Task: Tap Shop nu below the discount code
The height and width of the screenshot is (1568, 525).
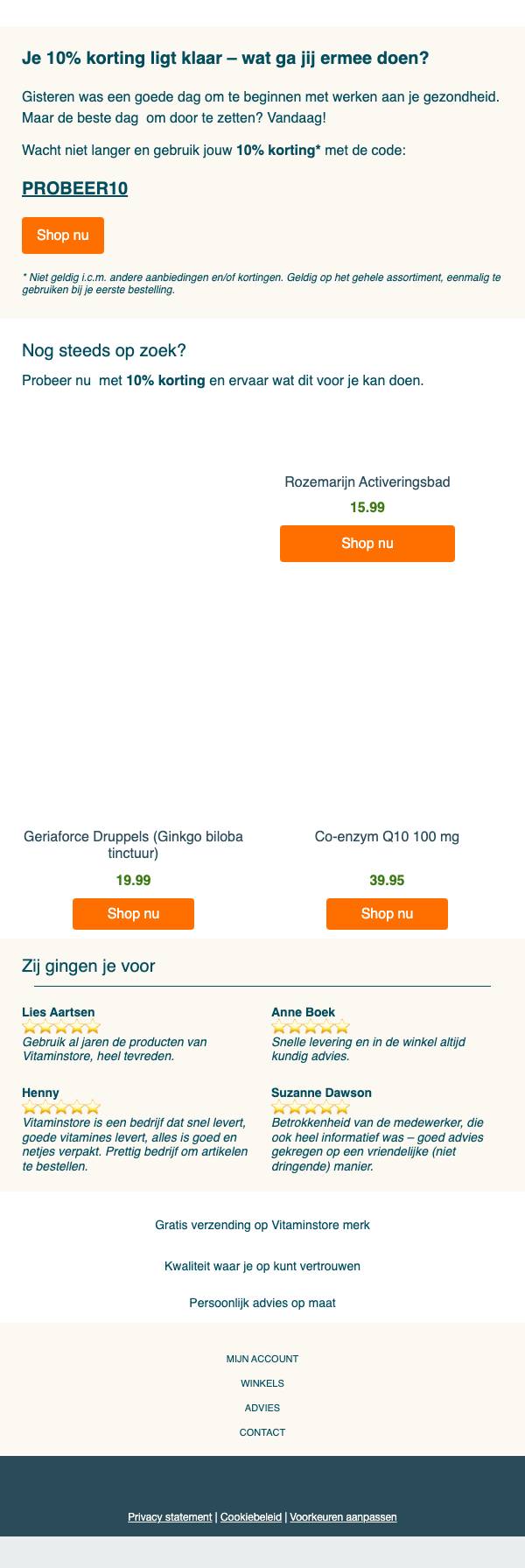Action: click(63, 236)
